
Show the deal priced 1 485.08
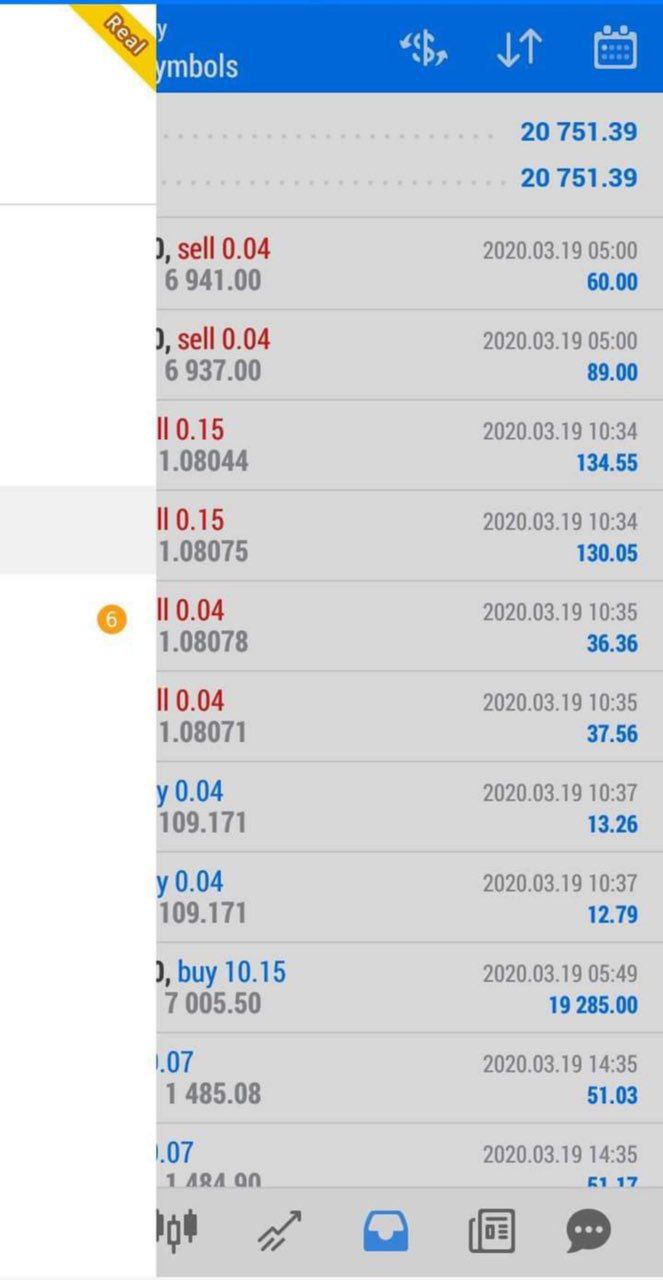400,1078
